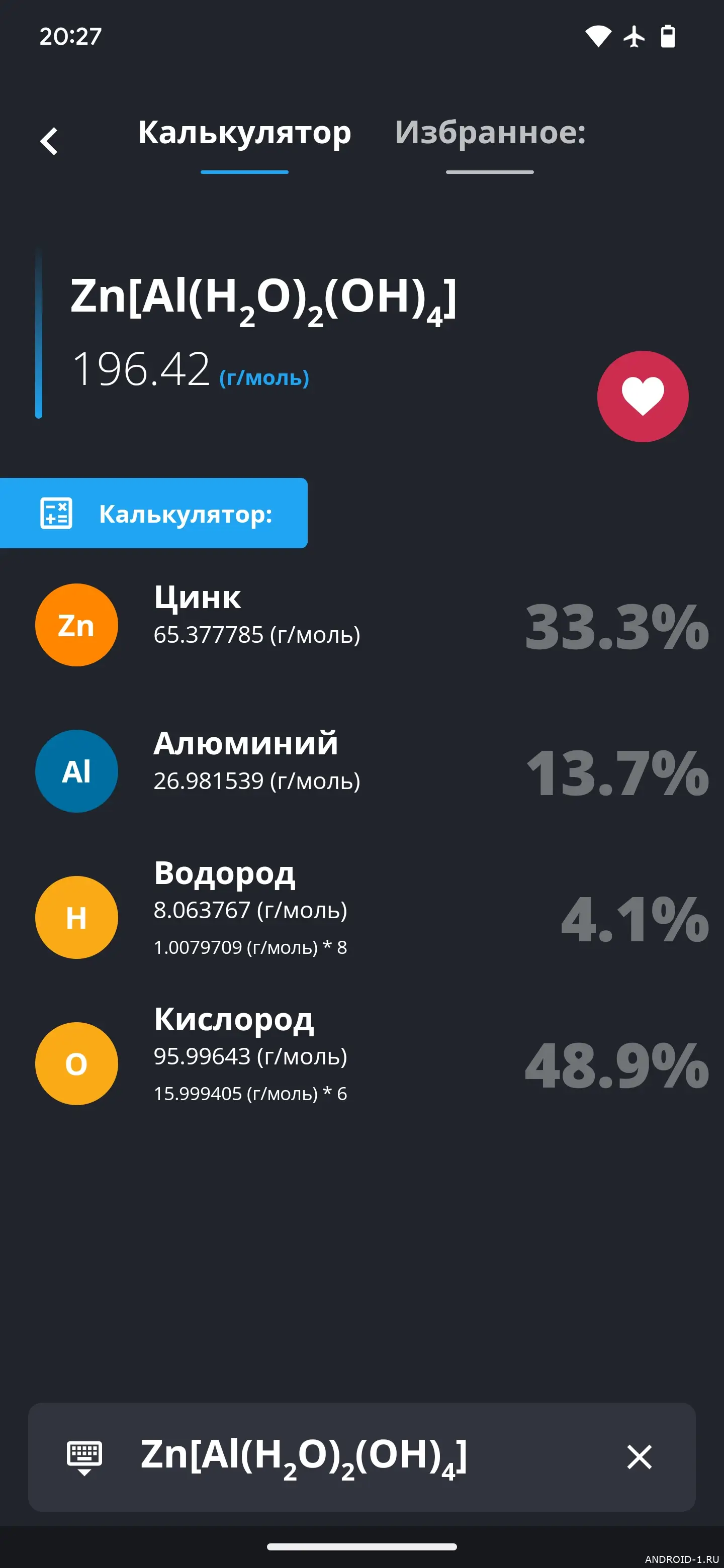Go back using the arrow icon

click(x=49, y=141)
